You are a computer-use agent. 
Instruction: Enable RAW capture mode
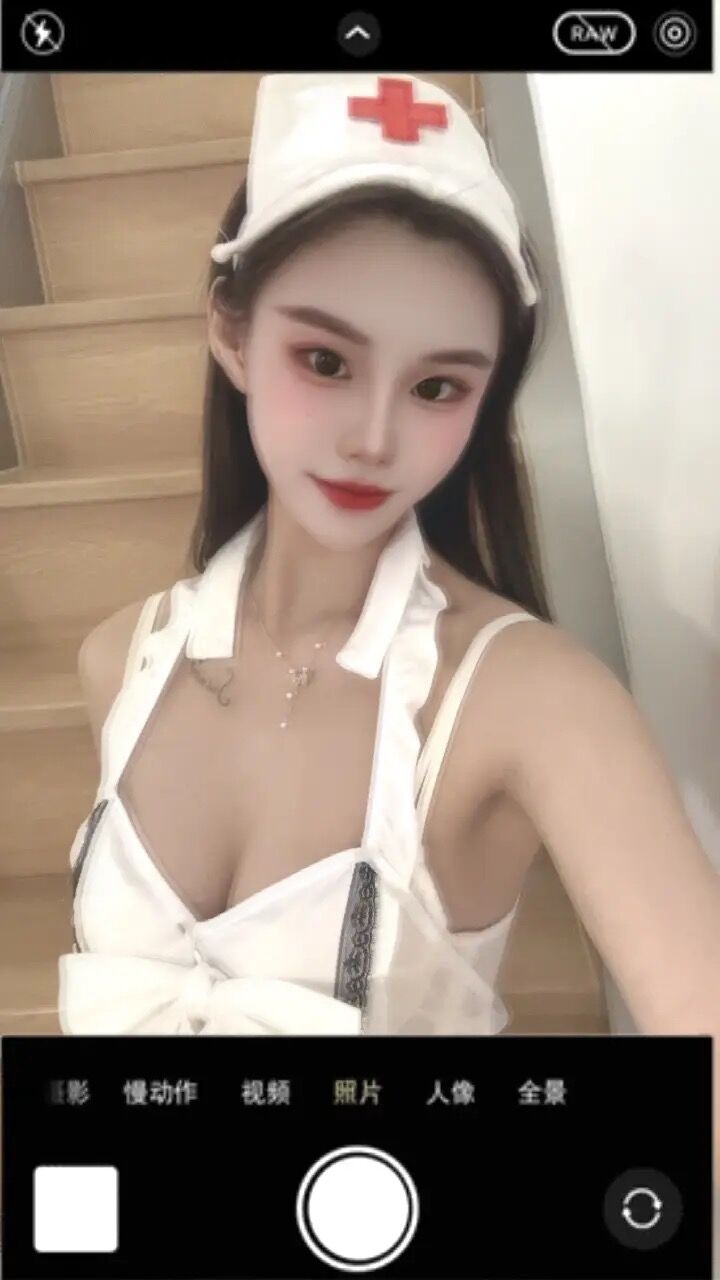pyautogui.click(x=594, y=34)
